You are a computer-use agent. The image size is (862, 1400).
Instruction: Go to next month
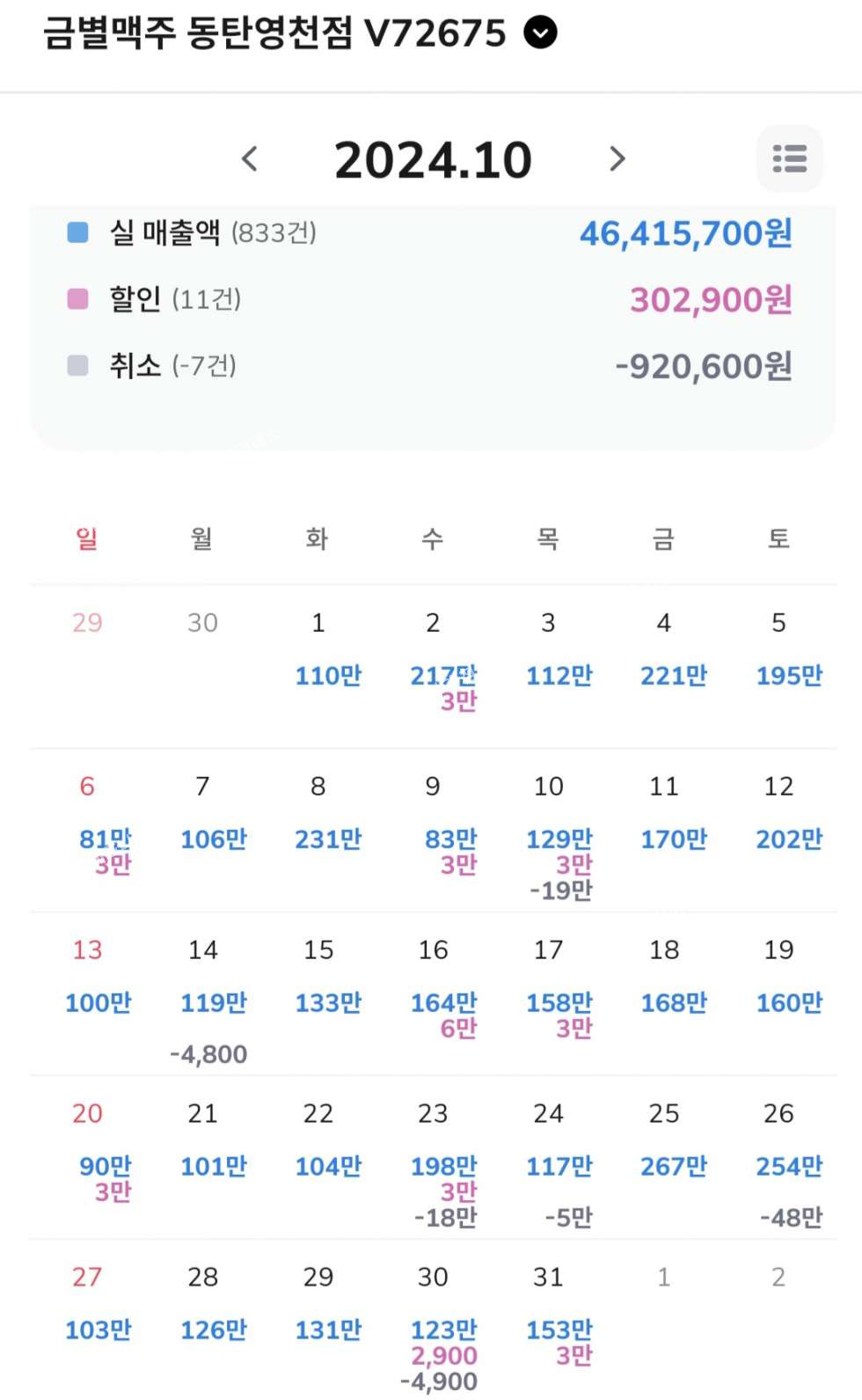617,159
